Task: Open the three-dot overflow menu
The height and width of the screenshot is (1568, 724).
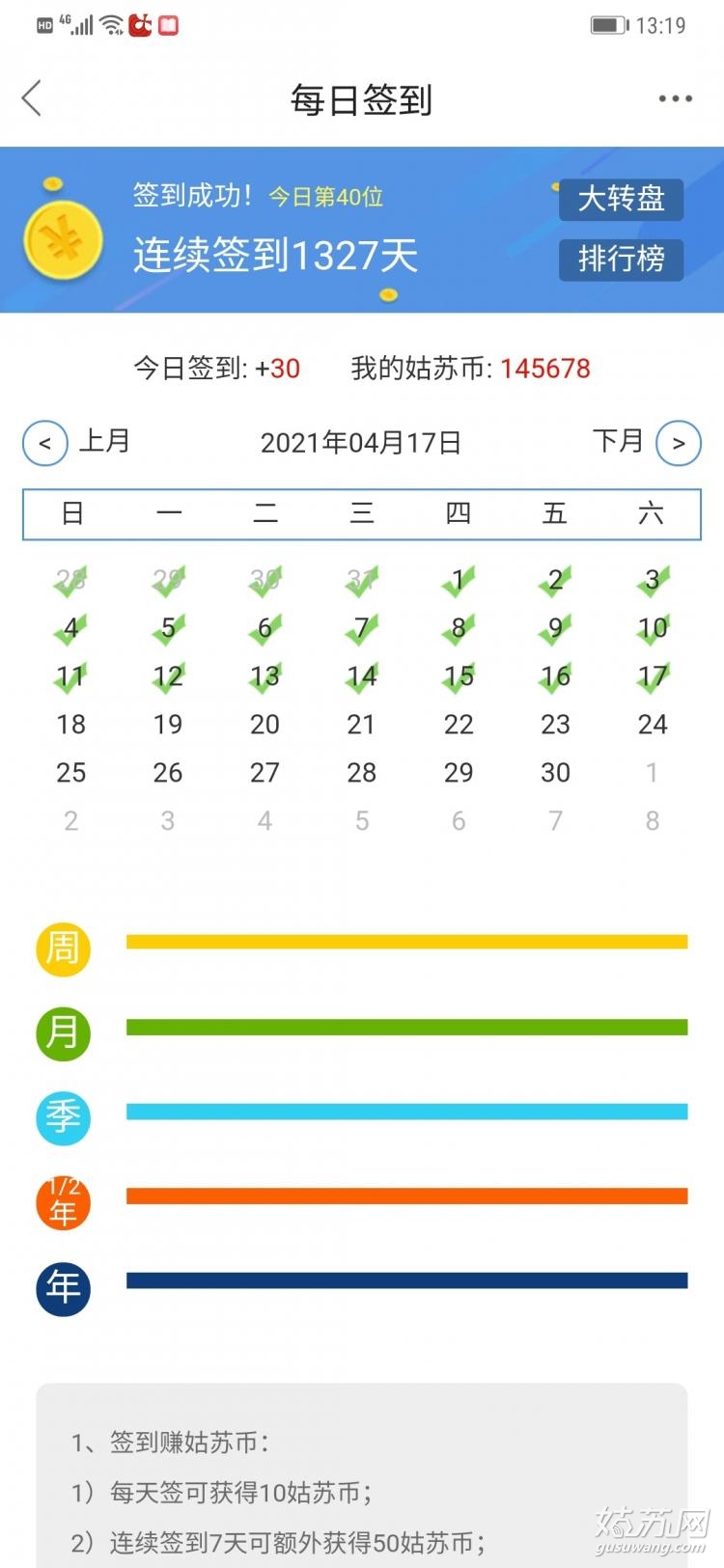Action: 675,98
